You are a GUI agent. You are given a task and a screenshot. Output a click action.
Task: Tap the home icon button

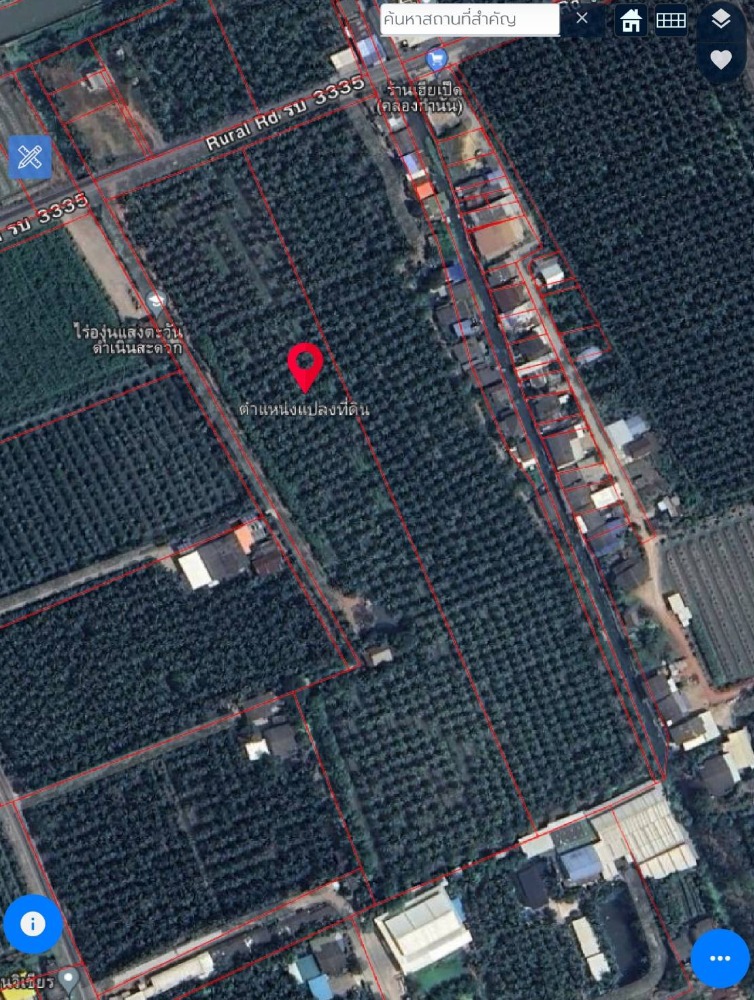click(x=630, y=20)
